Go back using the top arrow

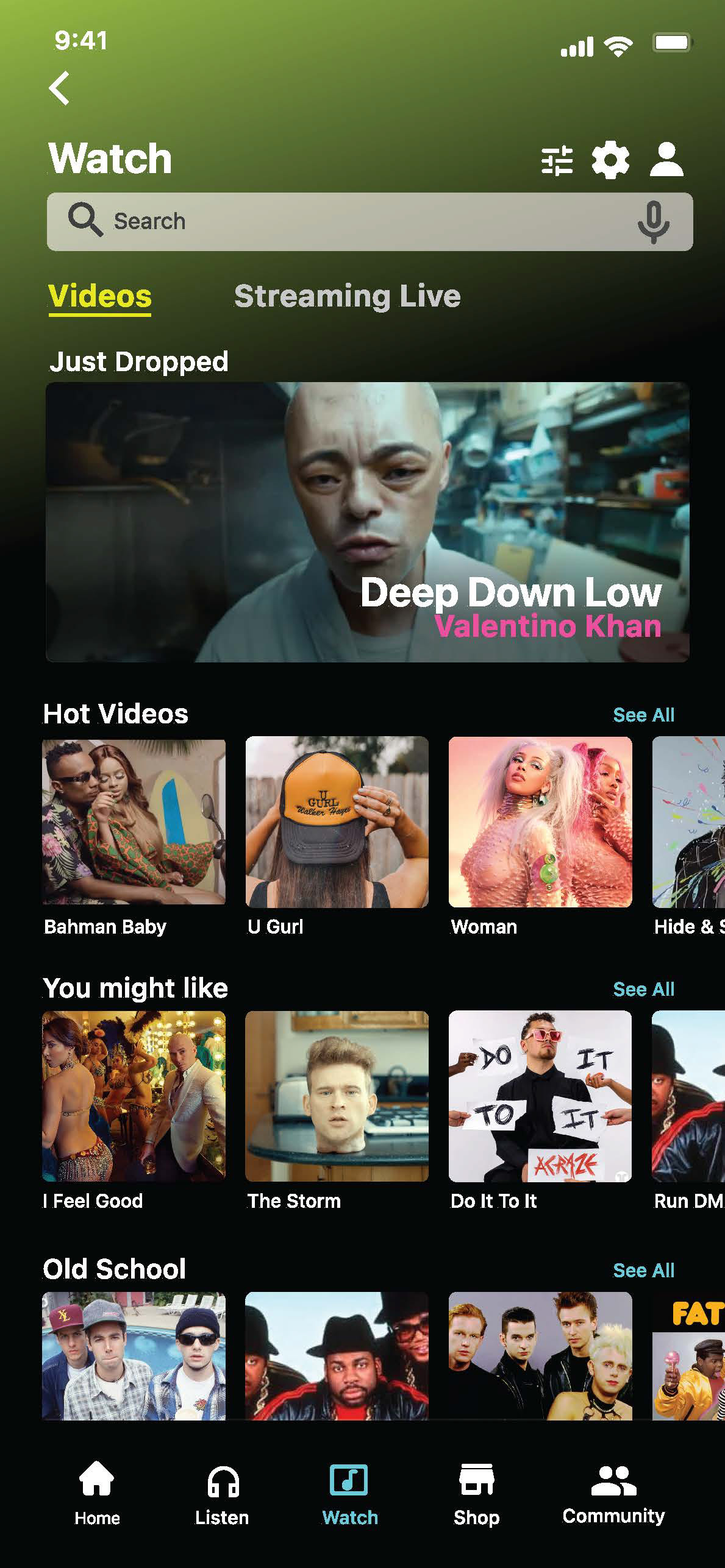point(60,88)
